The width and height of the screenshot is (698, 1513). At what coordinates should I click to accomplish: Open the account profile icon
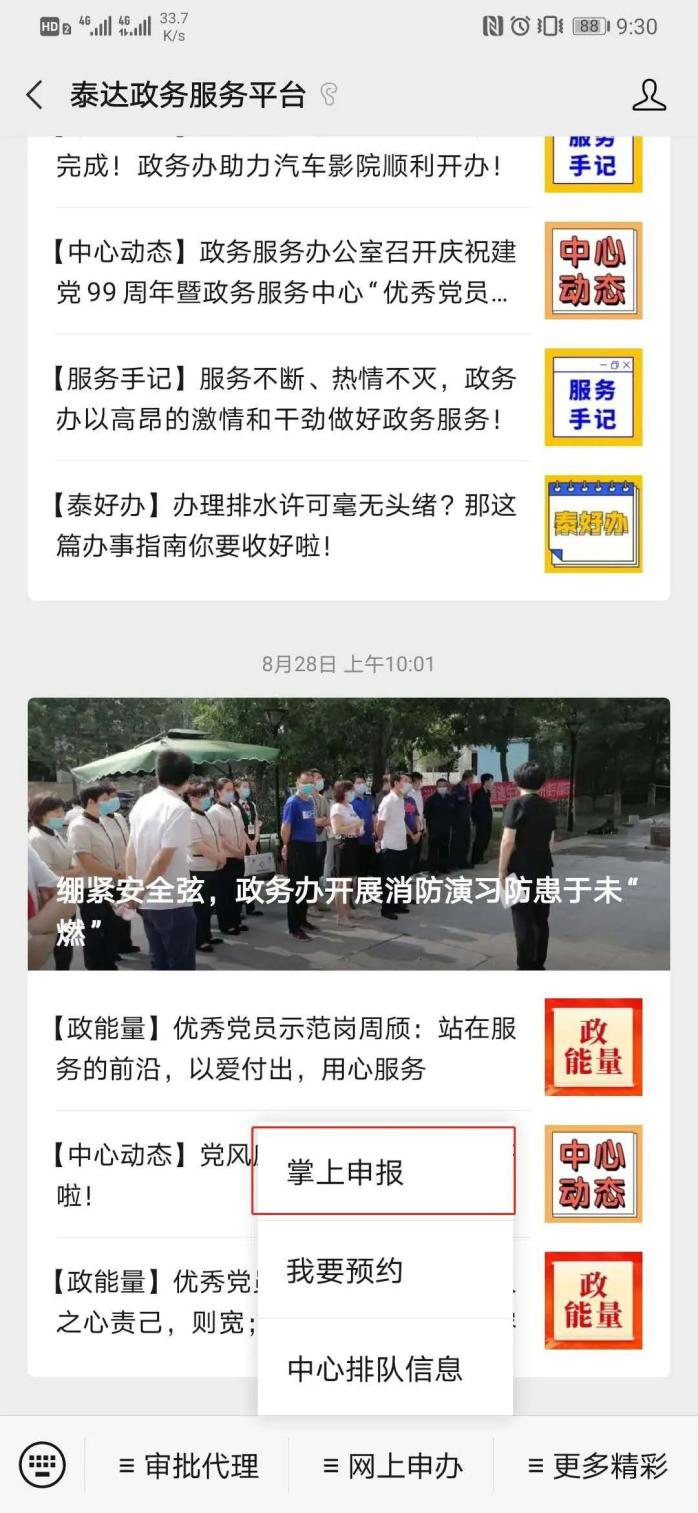click(x=649, y=95)
